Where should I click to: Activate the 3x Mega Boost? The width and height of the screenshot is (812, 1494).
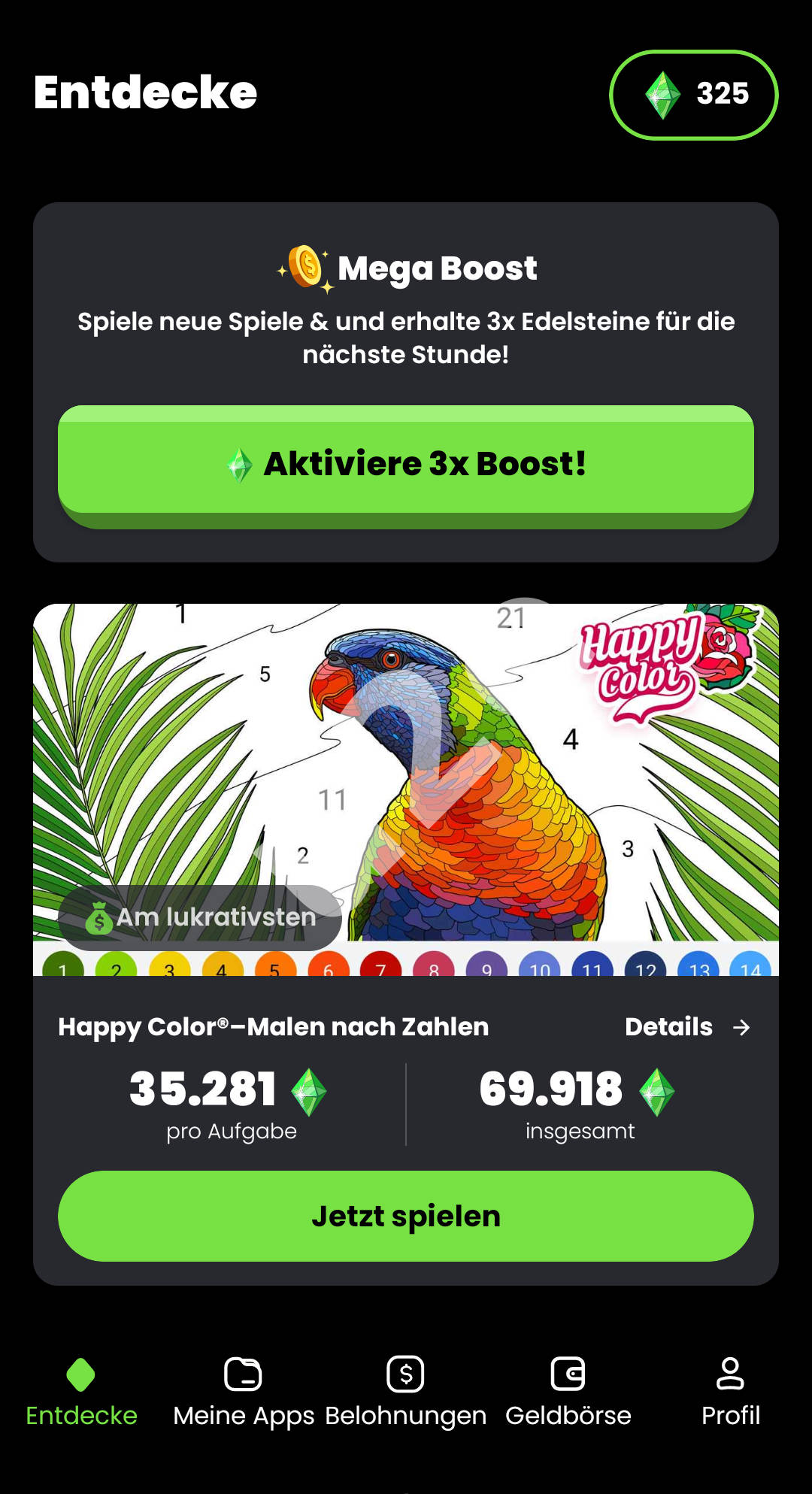[x=406, y=463]
